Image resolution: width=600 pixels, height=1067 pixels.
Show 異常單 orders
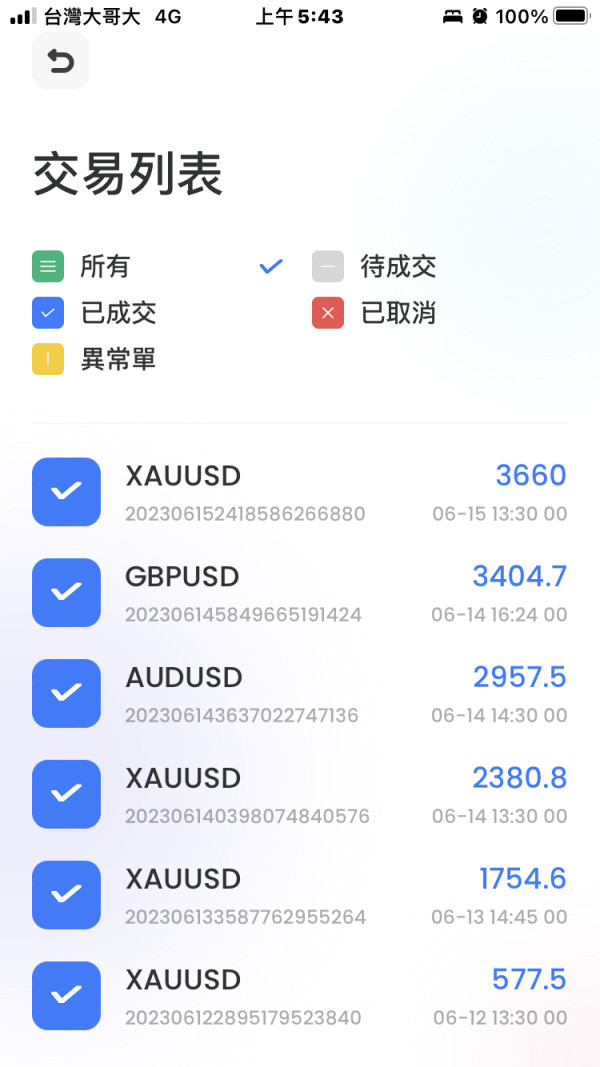click(x=94, y=359)
